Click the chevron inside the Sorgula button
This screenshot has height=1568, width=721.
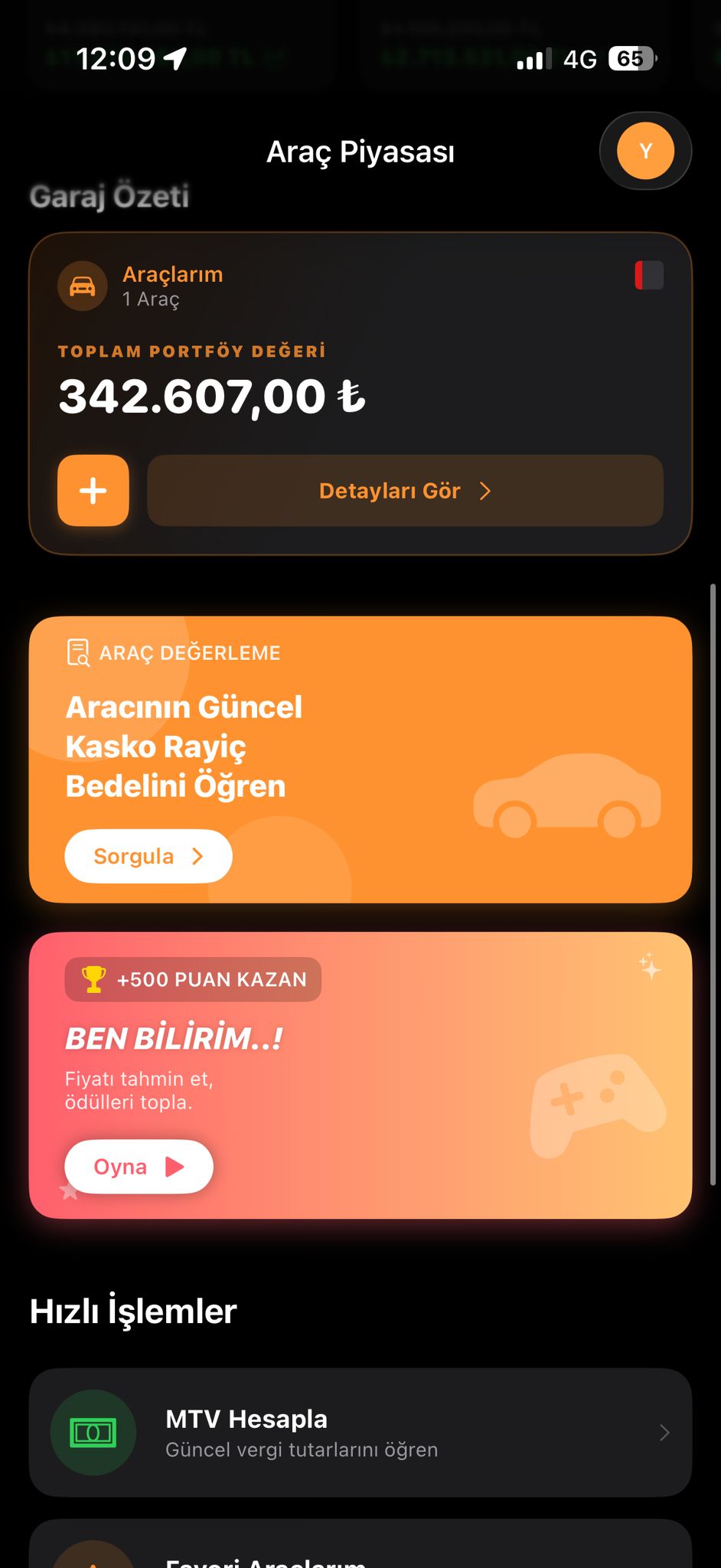197,856
